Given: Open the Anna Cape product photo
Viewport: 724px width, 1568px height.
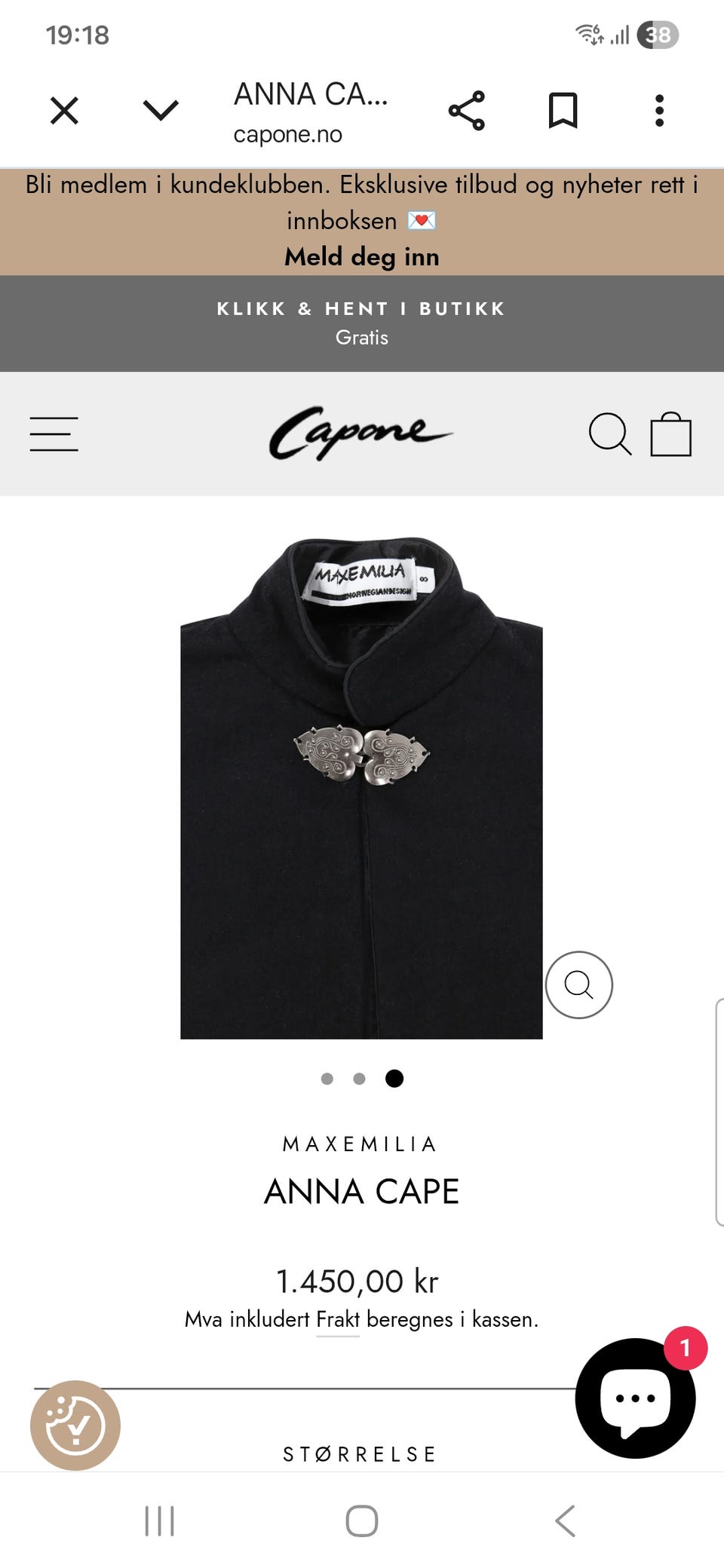Looking at the screenshot, I should [x=361, y=788].
